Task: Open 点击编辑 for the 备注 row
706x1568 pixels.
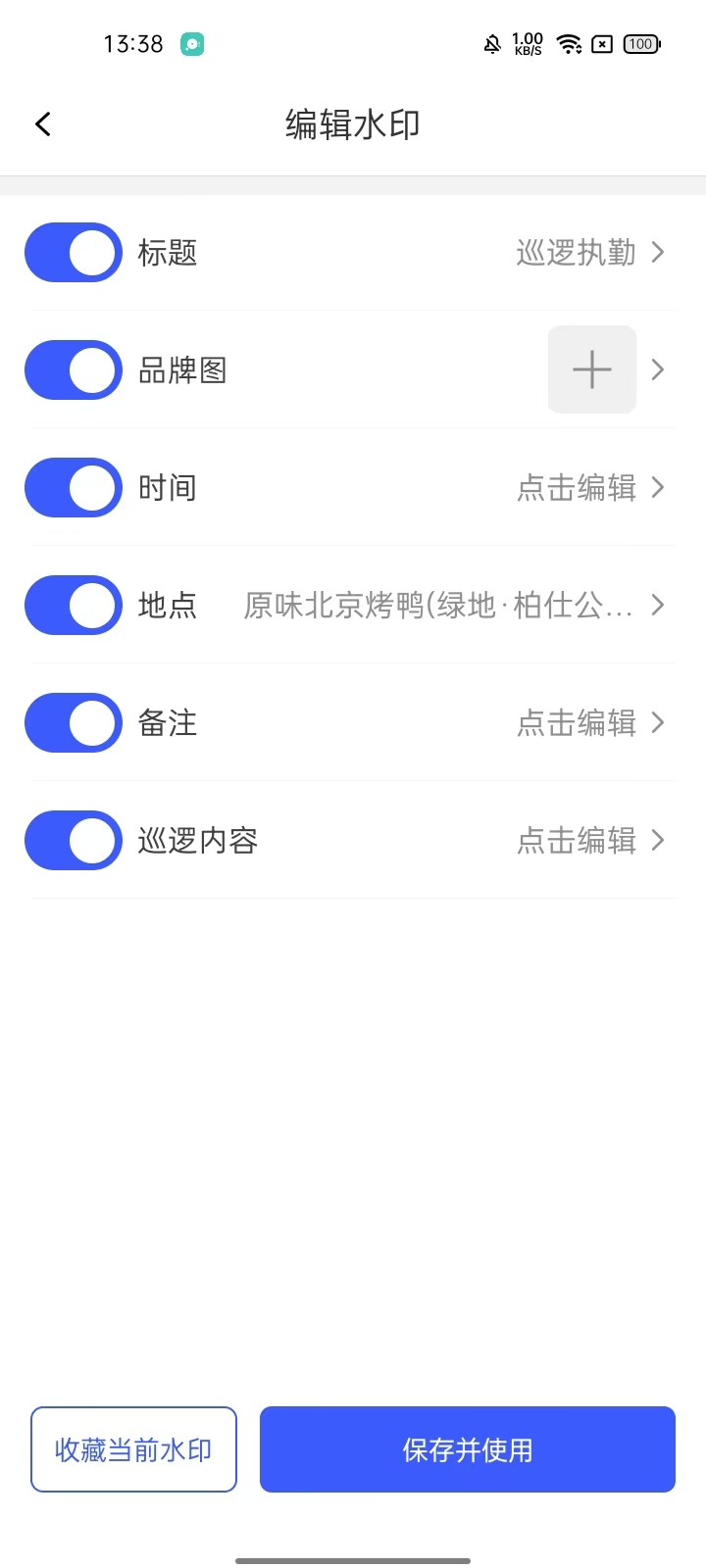Action: pos(577,723)
